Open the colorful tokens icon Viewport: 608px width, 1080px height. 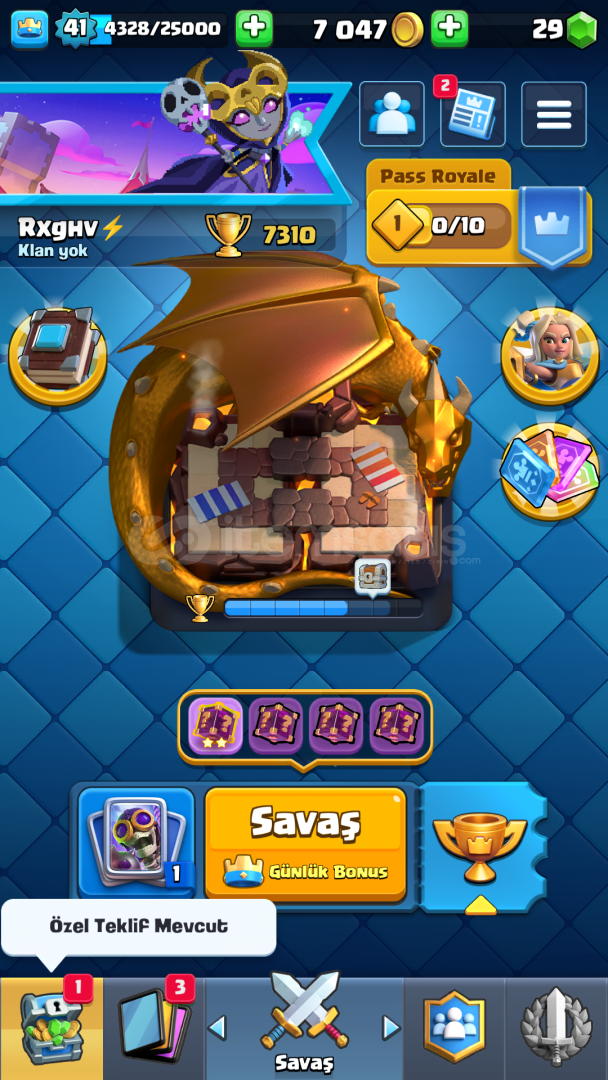coord(549,471)
